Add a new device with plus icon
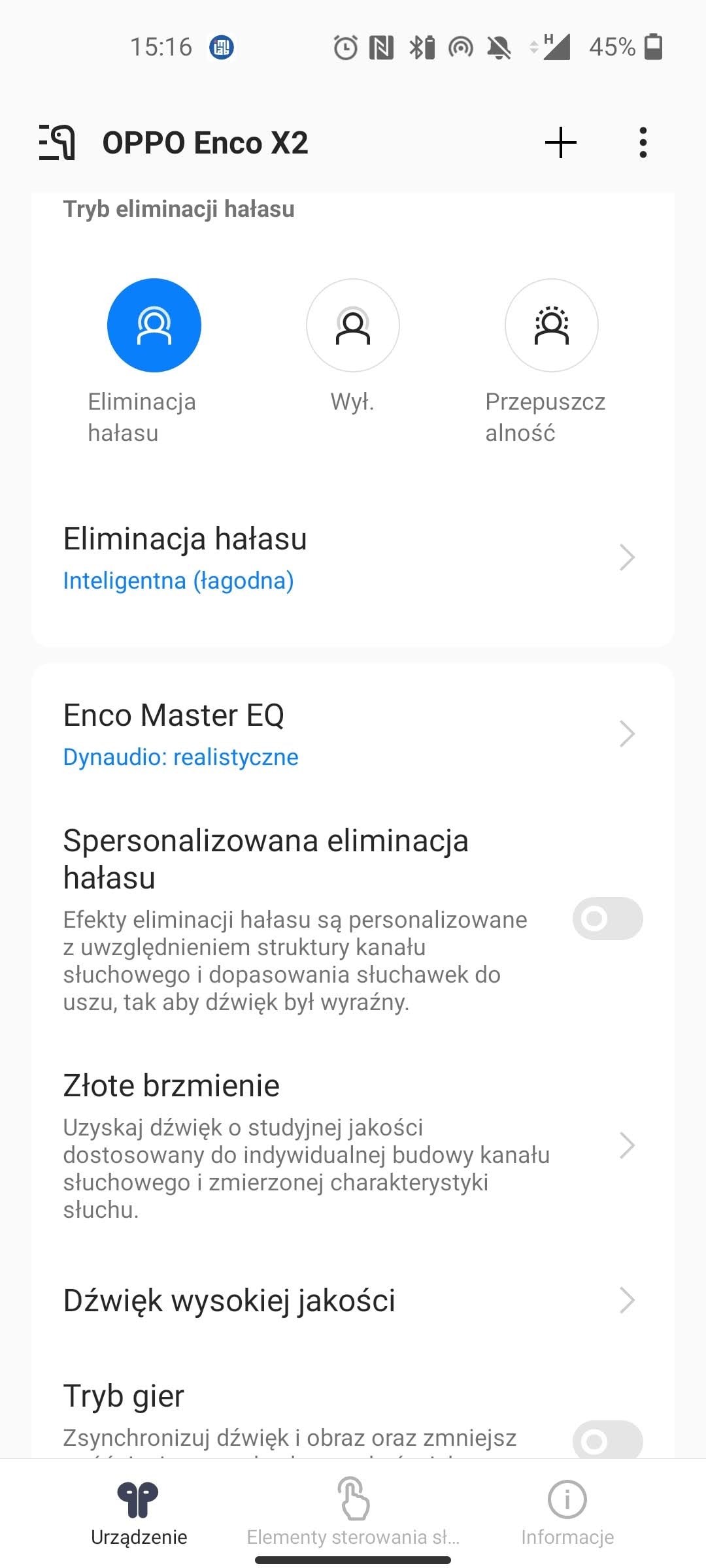The height and width of the screenshot is (1568, 706). pyautogui.click(x=561, y=142)
